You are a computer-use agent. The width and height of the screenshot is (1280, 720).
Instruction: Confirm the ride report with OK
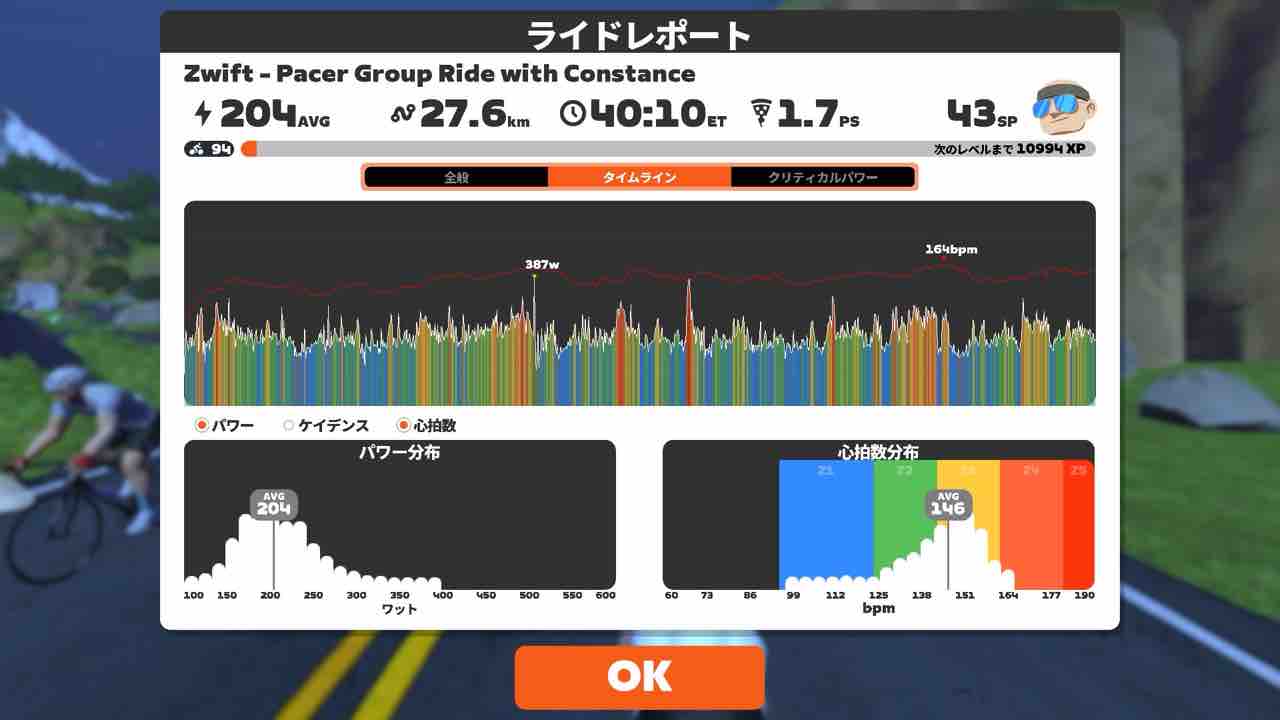(x=640, y=677)
